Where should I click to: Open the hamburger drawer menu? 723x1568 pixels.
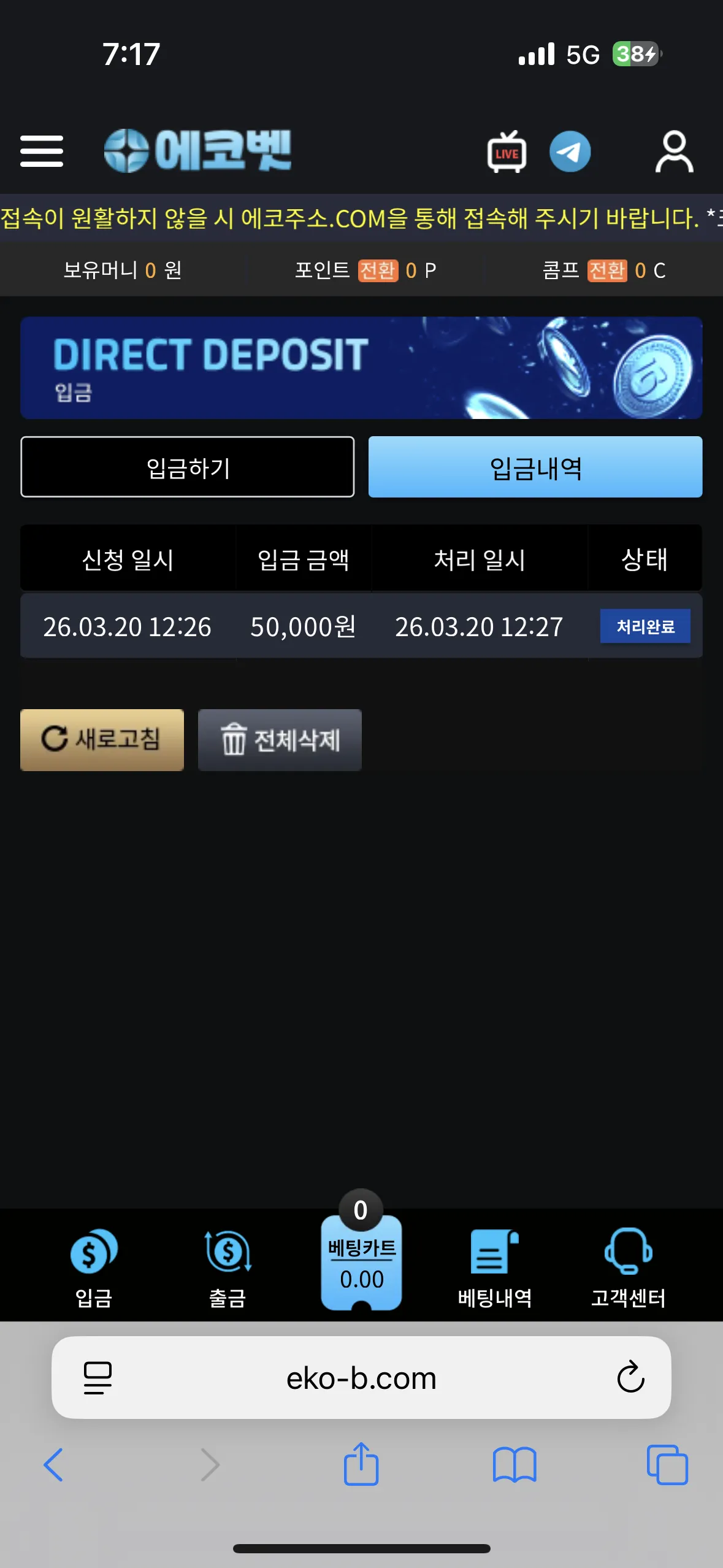[x=42, y=151]
